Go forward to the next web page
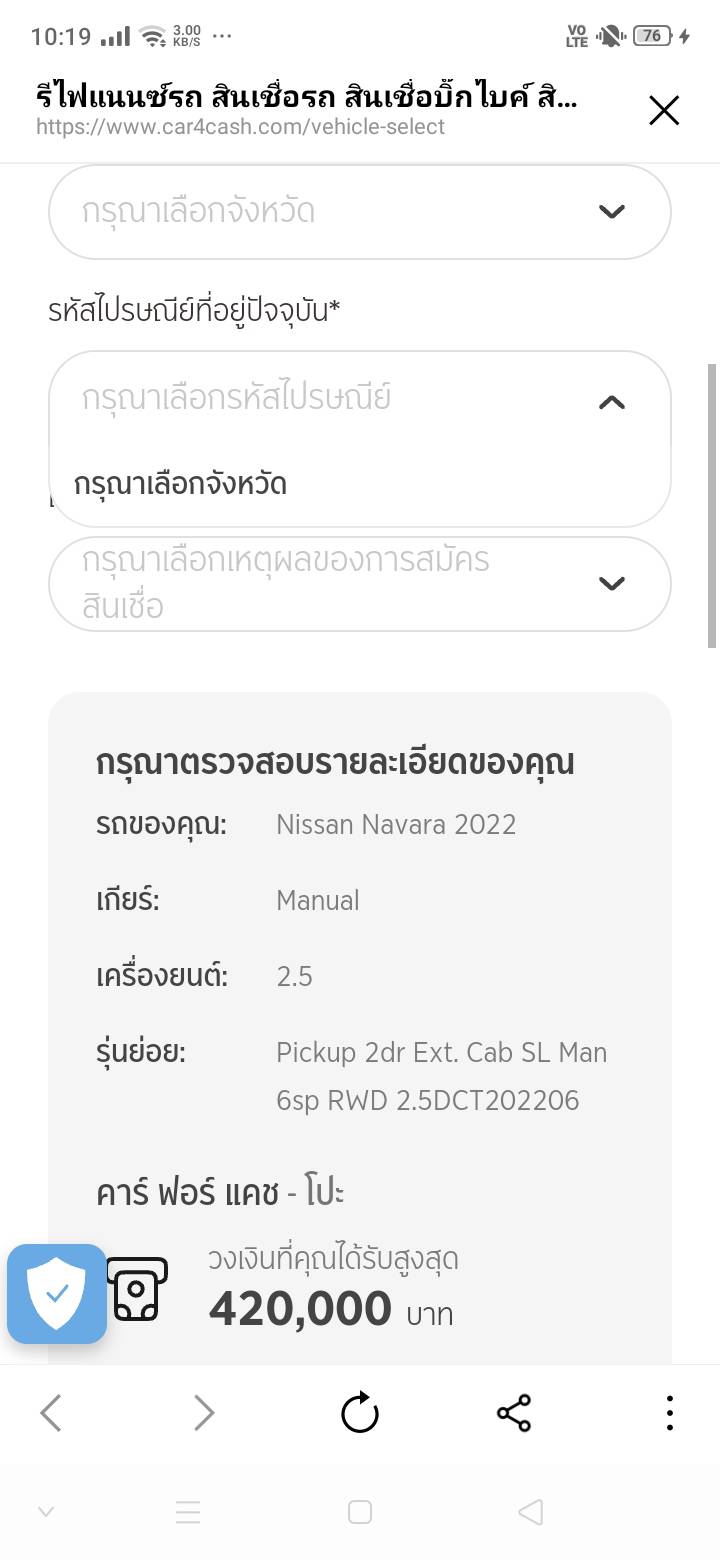720x1560 pixels. pyautogui.click(x=204, y=1413)
